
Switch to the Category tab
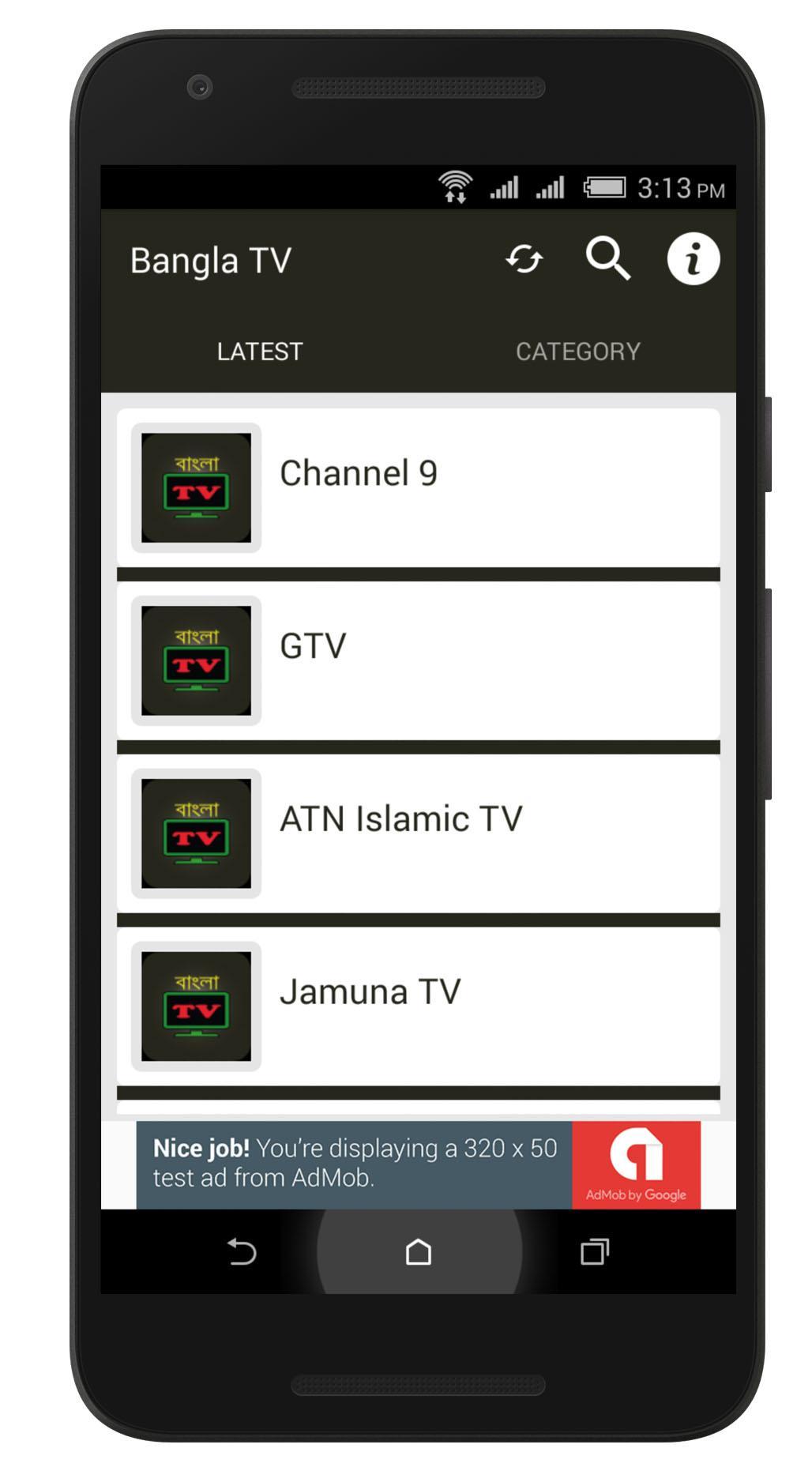click(577, 352)
